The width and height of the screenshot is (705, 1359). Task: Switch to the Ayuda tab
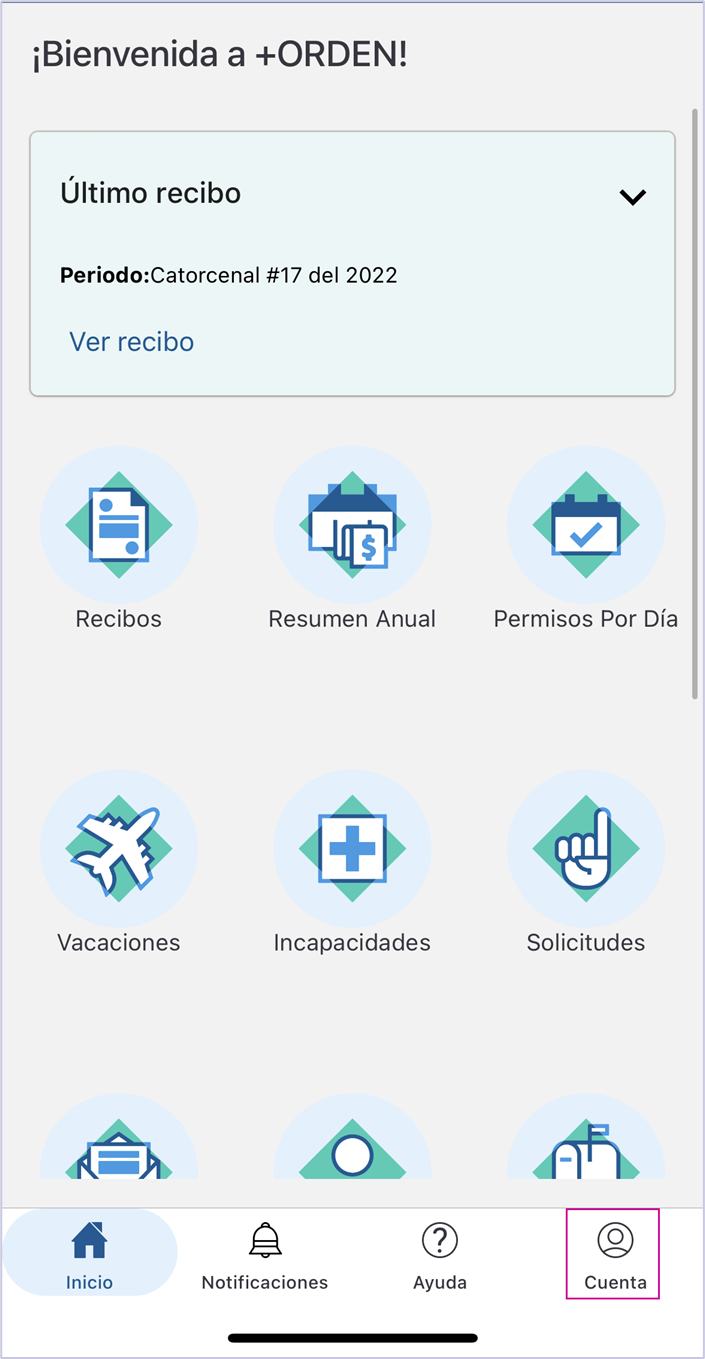pos(440,1253)
